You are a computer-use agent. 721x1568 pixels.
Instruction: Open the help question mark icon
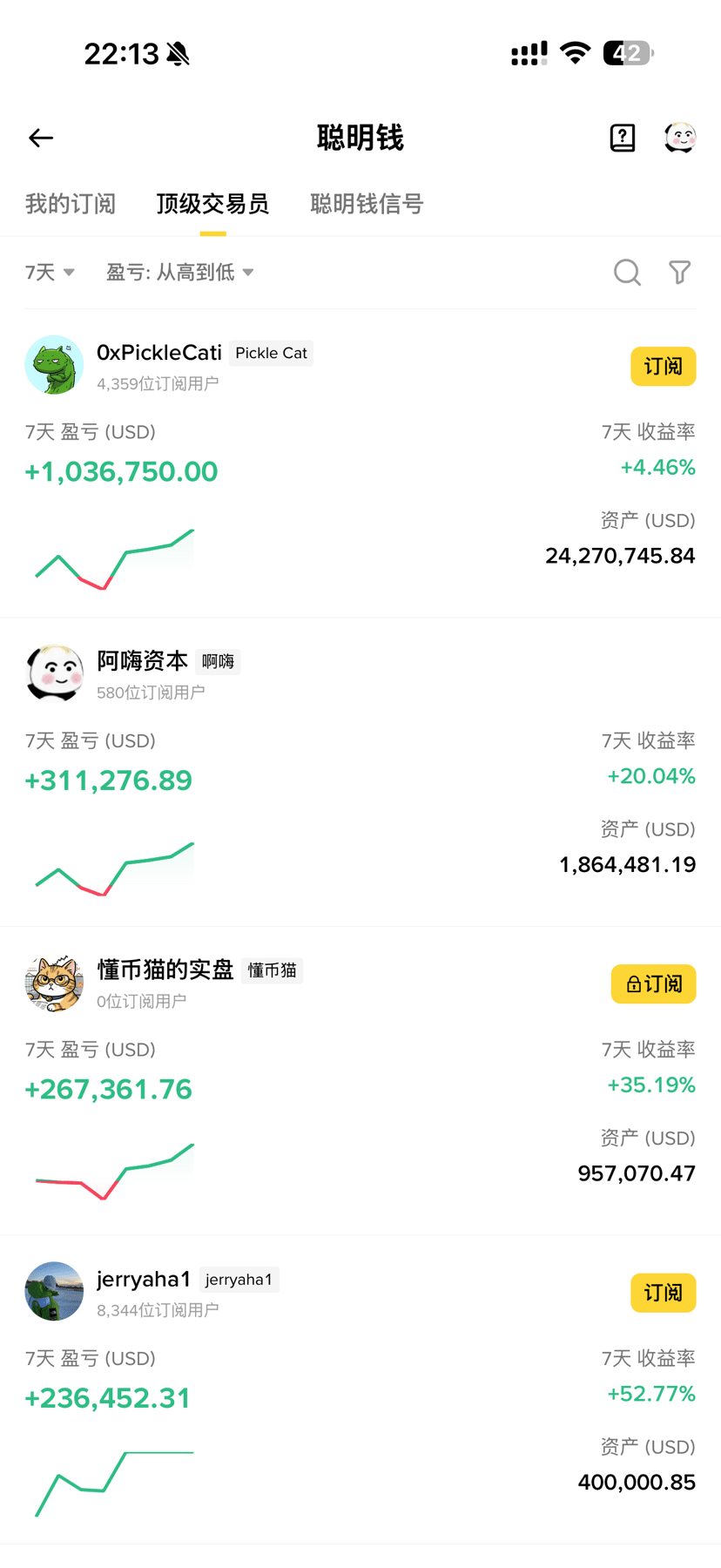(622, 138)
